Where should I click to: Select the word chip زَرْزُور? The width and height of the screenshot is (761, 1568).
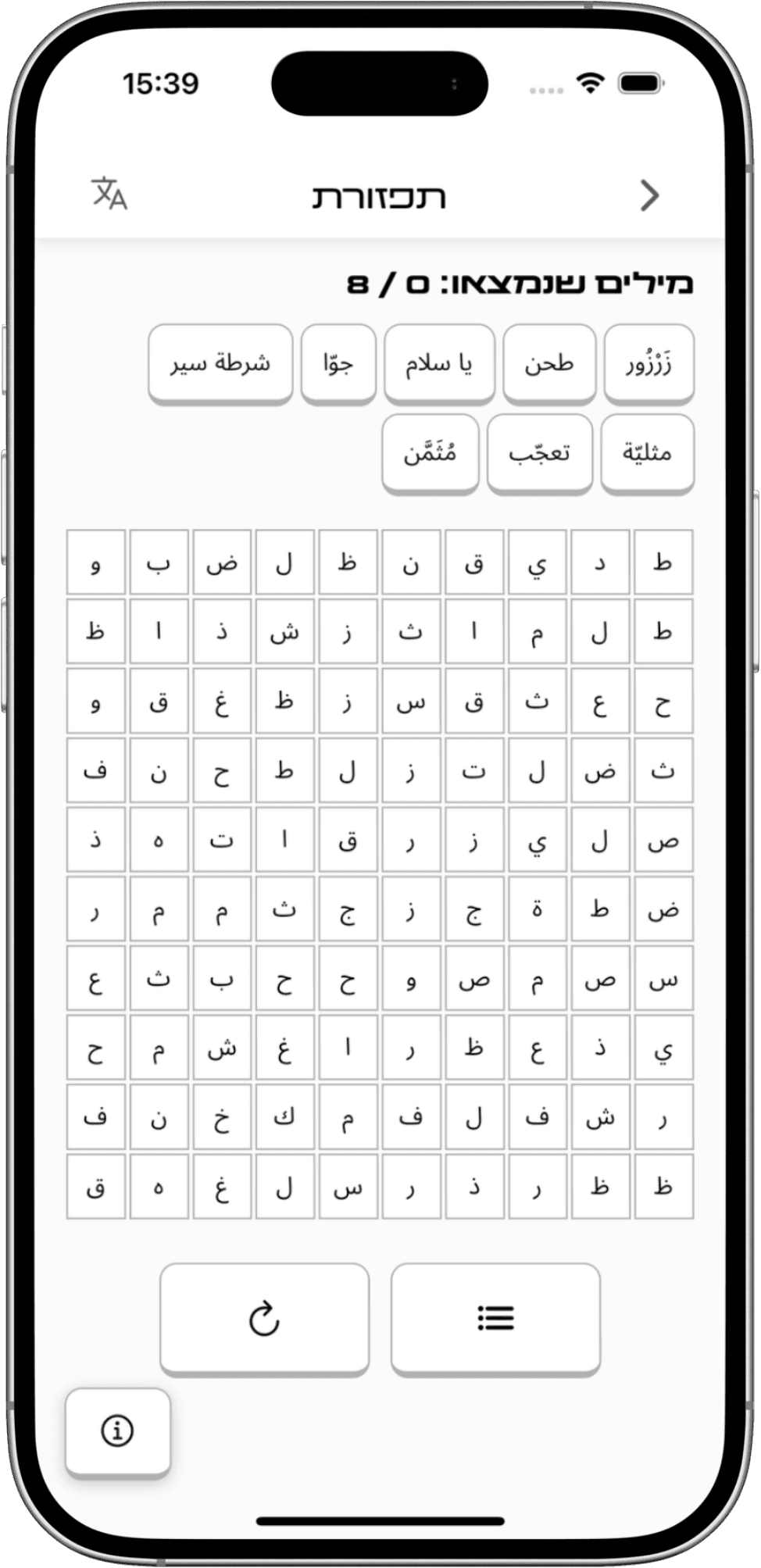(648, 363)
